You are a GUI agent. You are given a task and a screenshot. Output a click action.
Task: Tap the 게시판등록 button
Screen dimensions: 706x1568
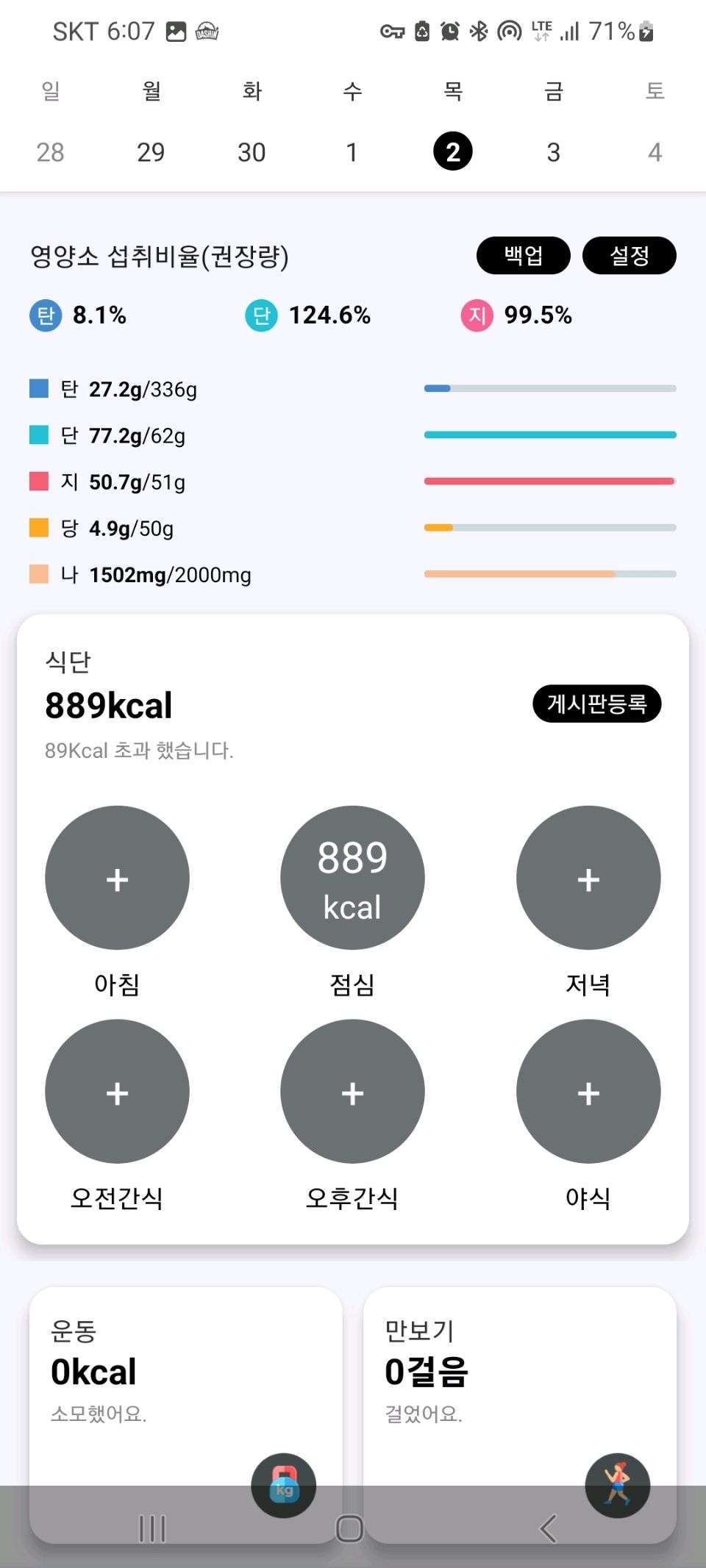coord(596,704)
